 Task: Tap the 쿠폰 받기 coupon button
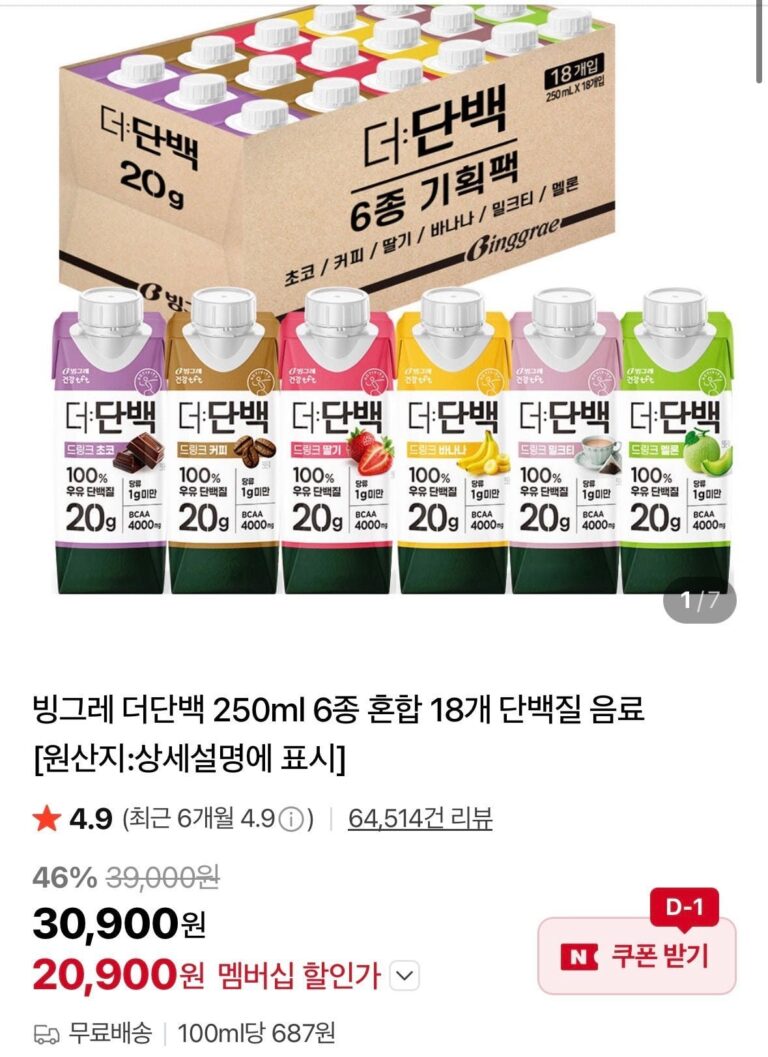coord(637,956)
